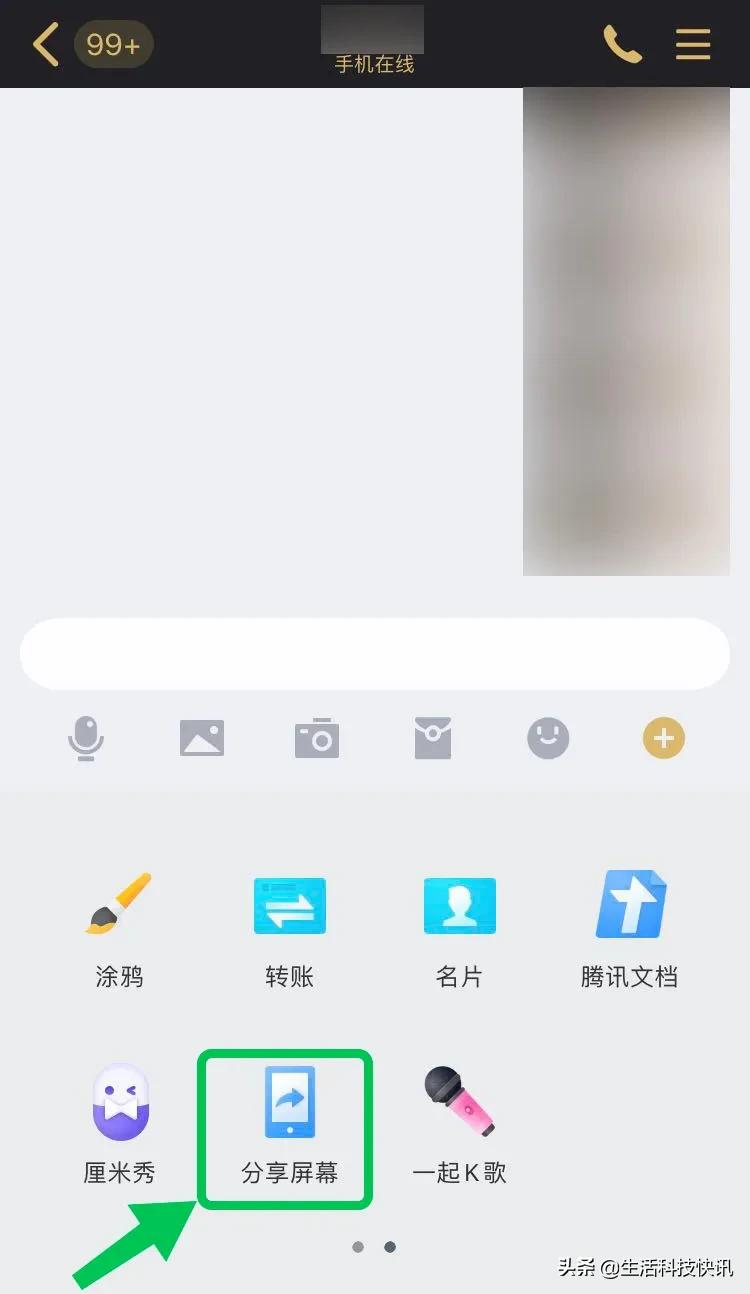Start a voice call with the contact
750x1294 pixels.
622,44
